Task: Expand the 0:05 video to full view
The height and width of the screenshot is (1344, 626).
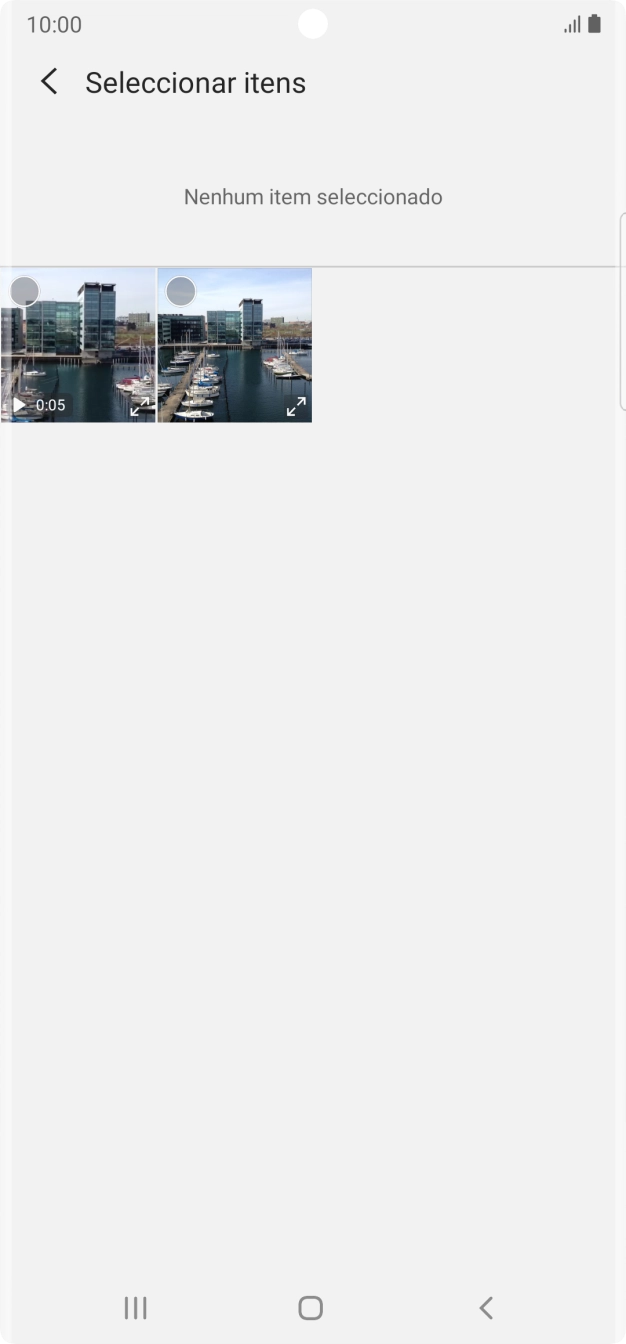Action: click(140, 405)
